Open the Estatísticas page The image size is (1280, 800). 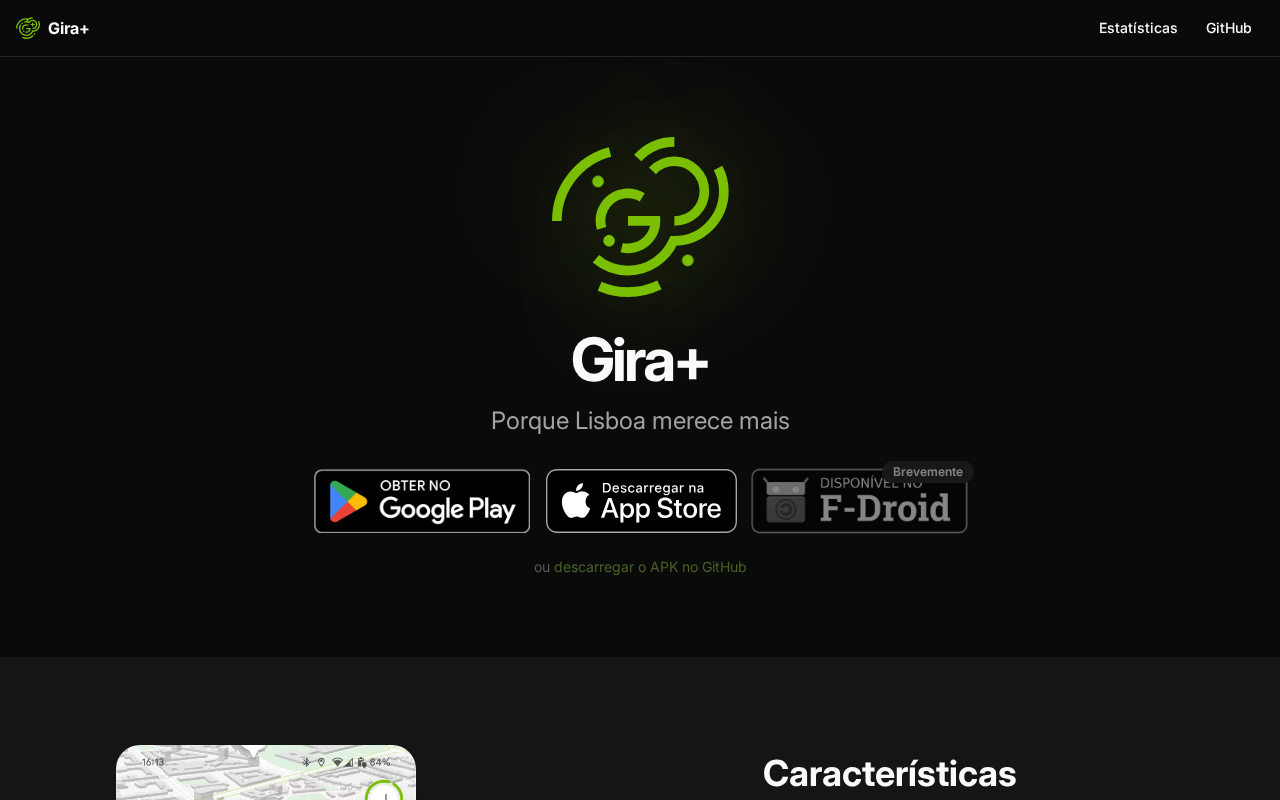[x=1137, y=28]
